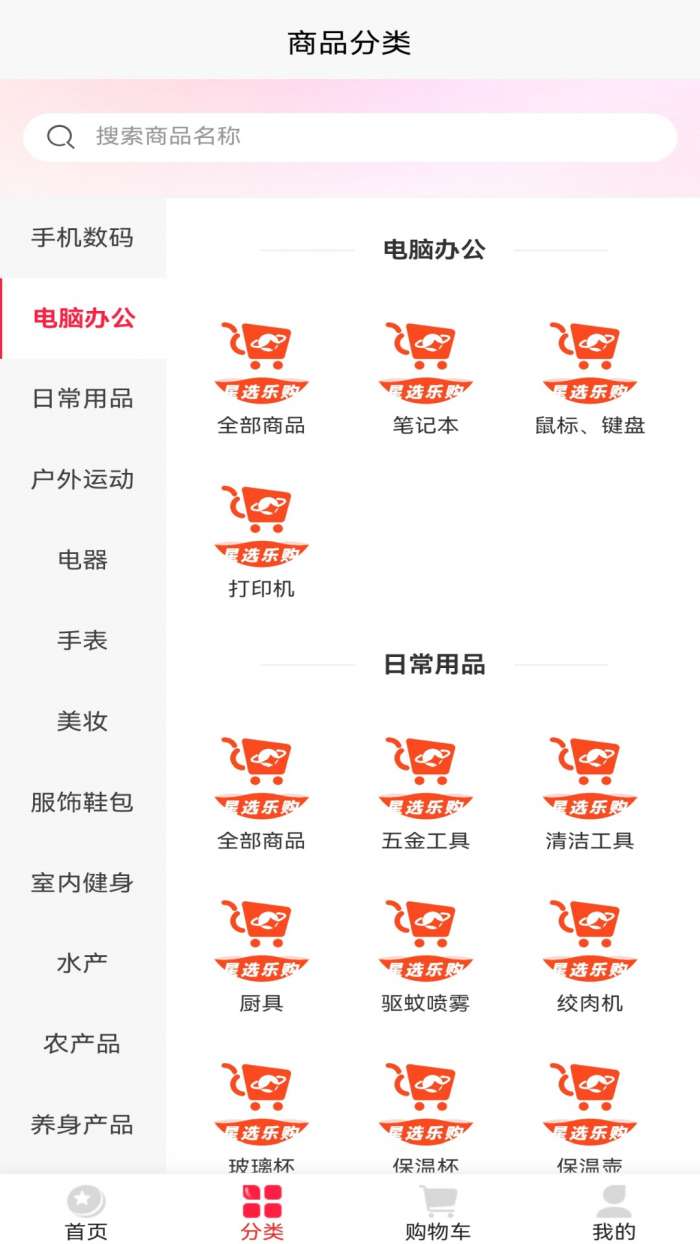Go to the 首页 tab
The height and width of the screenshot is (1244, 700).
tap(86, 1211)
